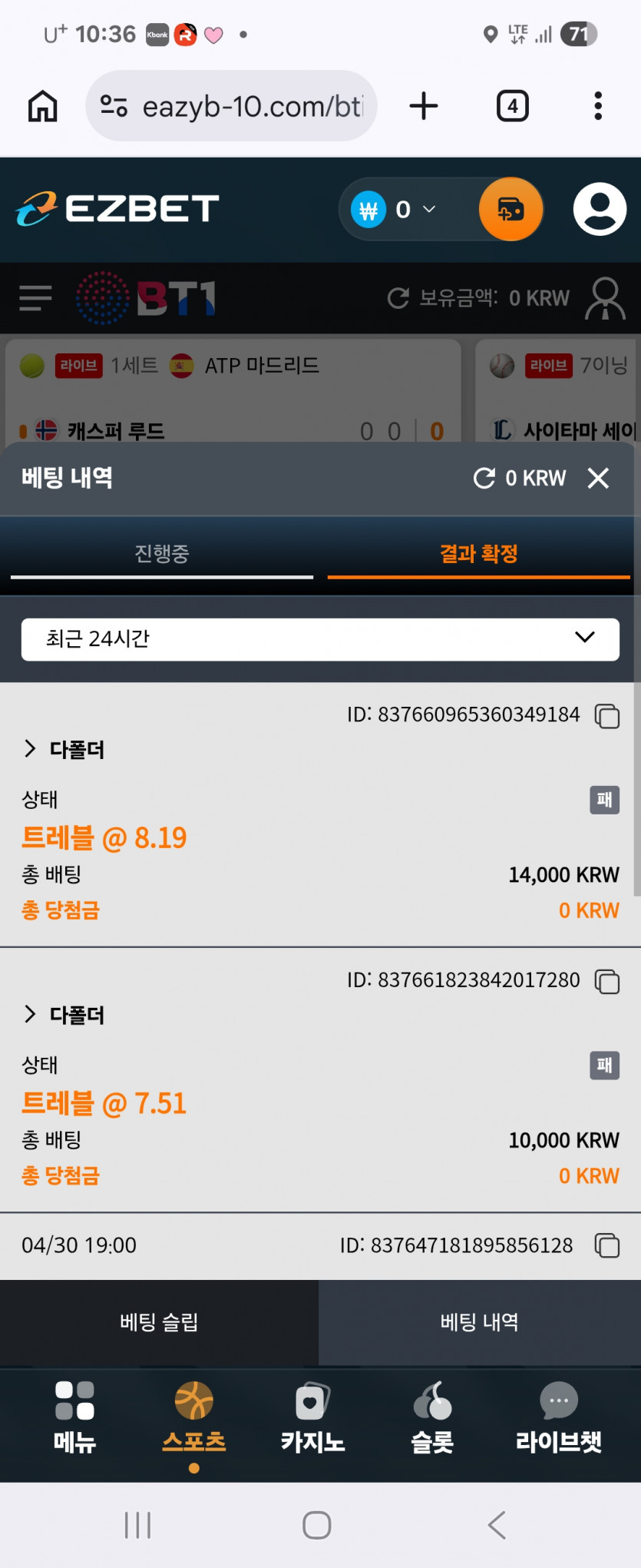
Task: Open the 베팅 슬립 tab
Action: click(x=159, y=1322)
